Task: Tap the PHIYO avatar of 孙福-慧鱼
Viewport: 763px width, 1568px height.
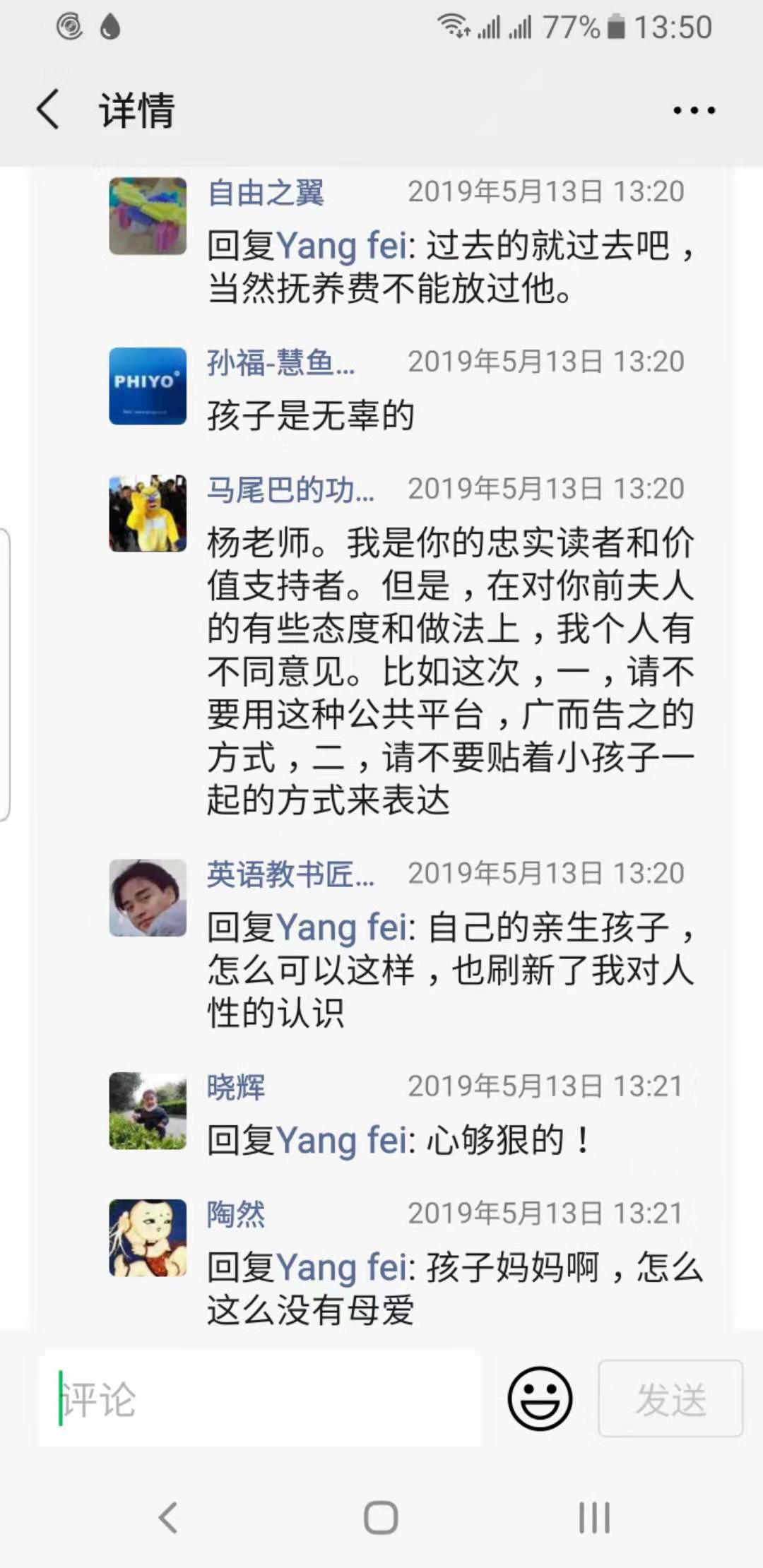Action: 148,386
